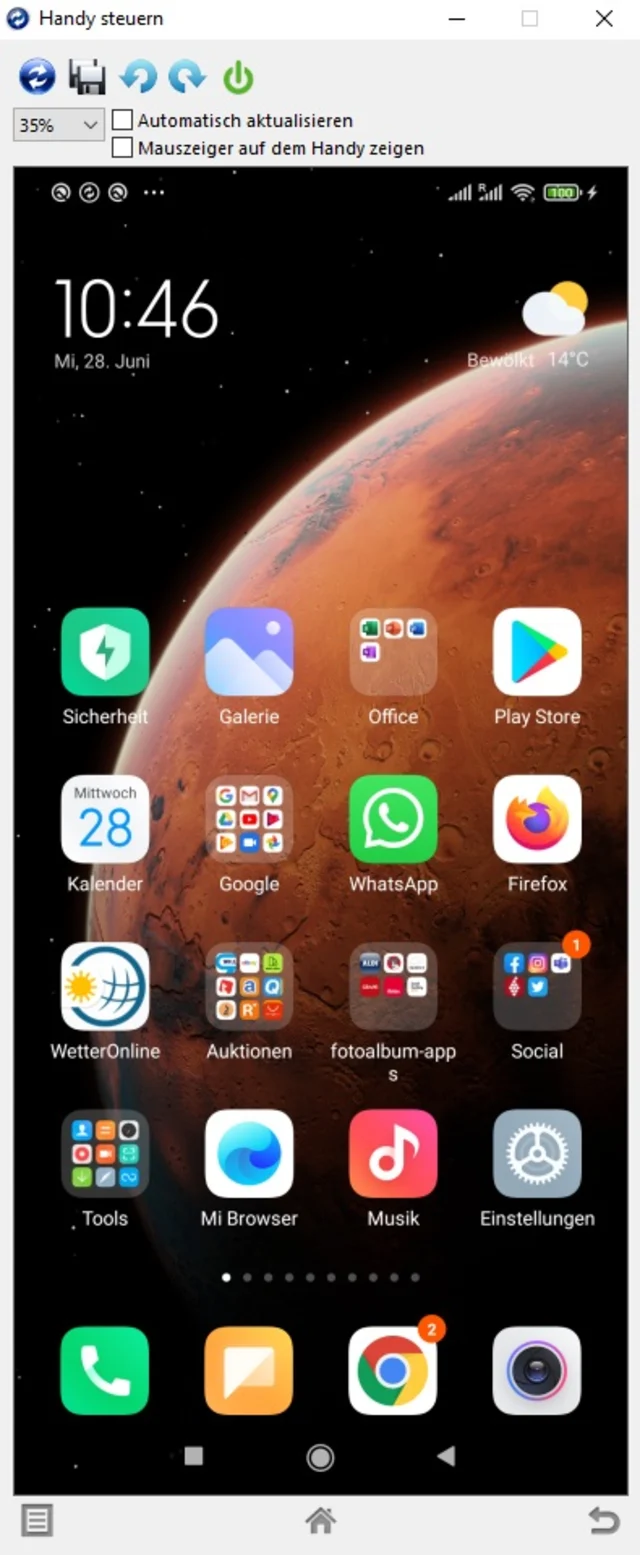Launch Play Store

coord(537,652)
